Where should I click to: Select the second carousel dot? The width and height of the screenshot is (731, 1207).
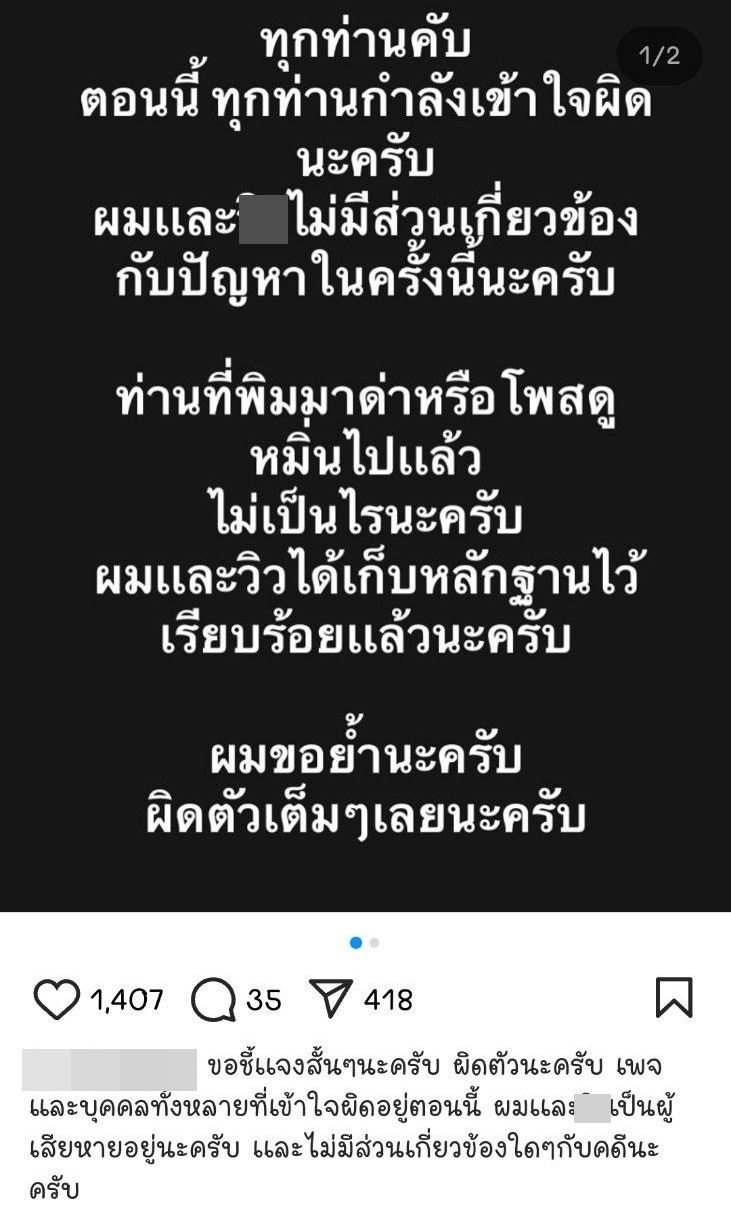point(374,940)
